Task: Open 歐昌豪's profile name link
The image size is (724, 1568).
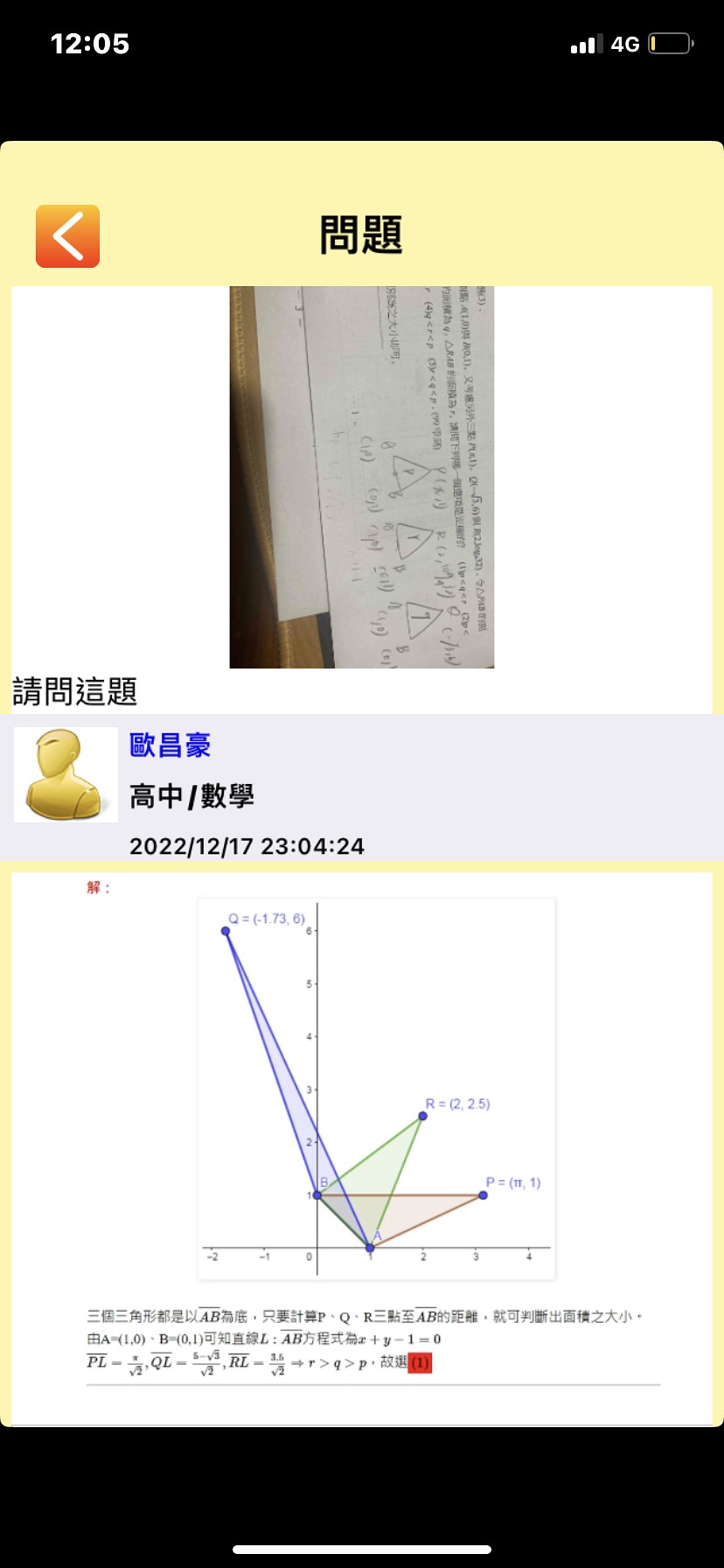Action: [171, 745]
